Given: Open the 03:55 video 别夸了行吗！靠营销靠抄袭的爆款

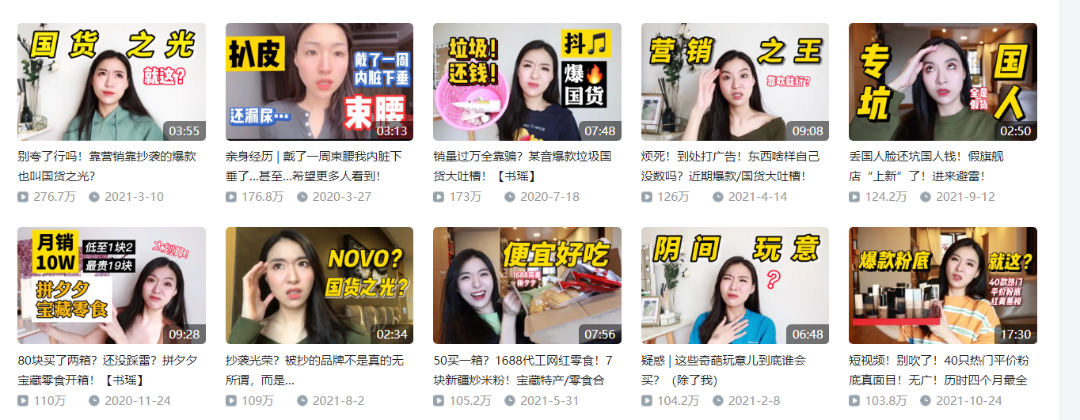Looking at the screenshot, I should (x=111, y=82).
